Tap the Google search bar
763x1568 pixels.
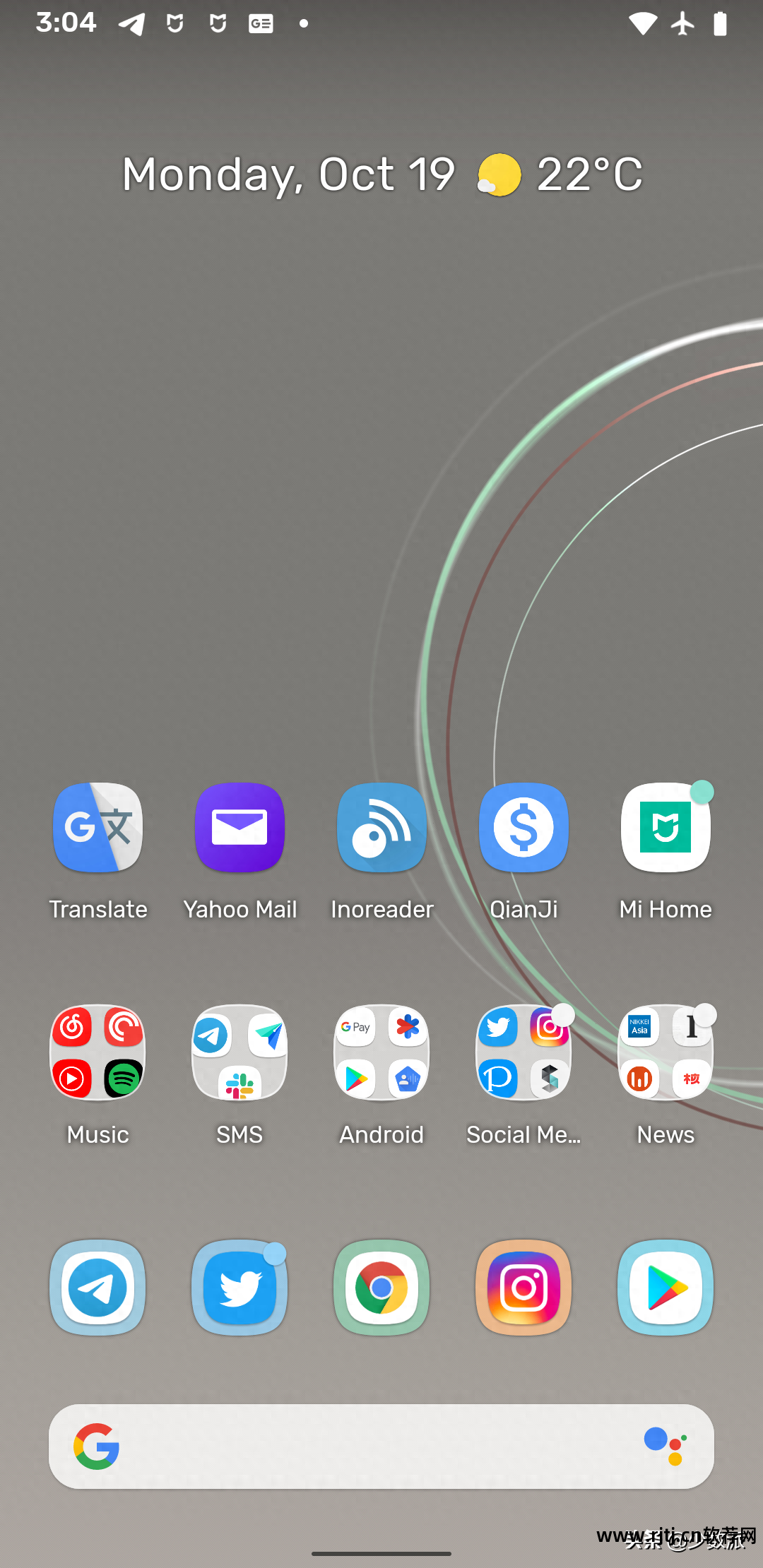pyautogui.click(x=367, y=1447)
